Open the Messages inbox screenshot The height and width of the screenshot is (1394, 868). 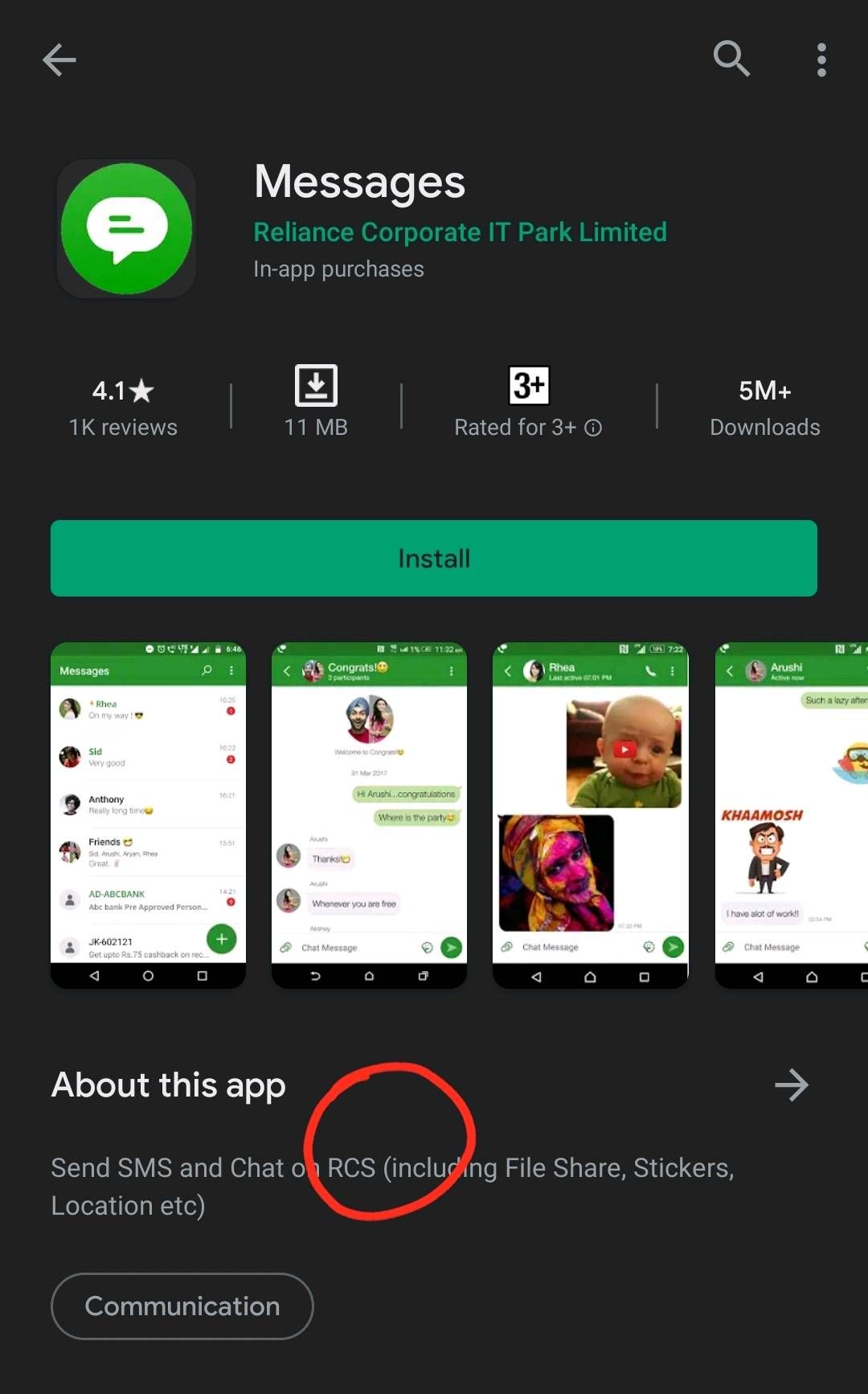pyautogui.click(x=148, y=814)
